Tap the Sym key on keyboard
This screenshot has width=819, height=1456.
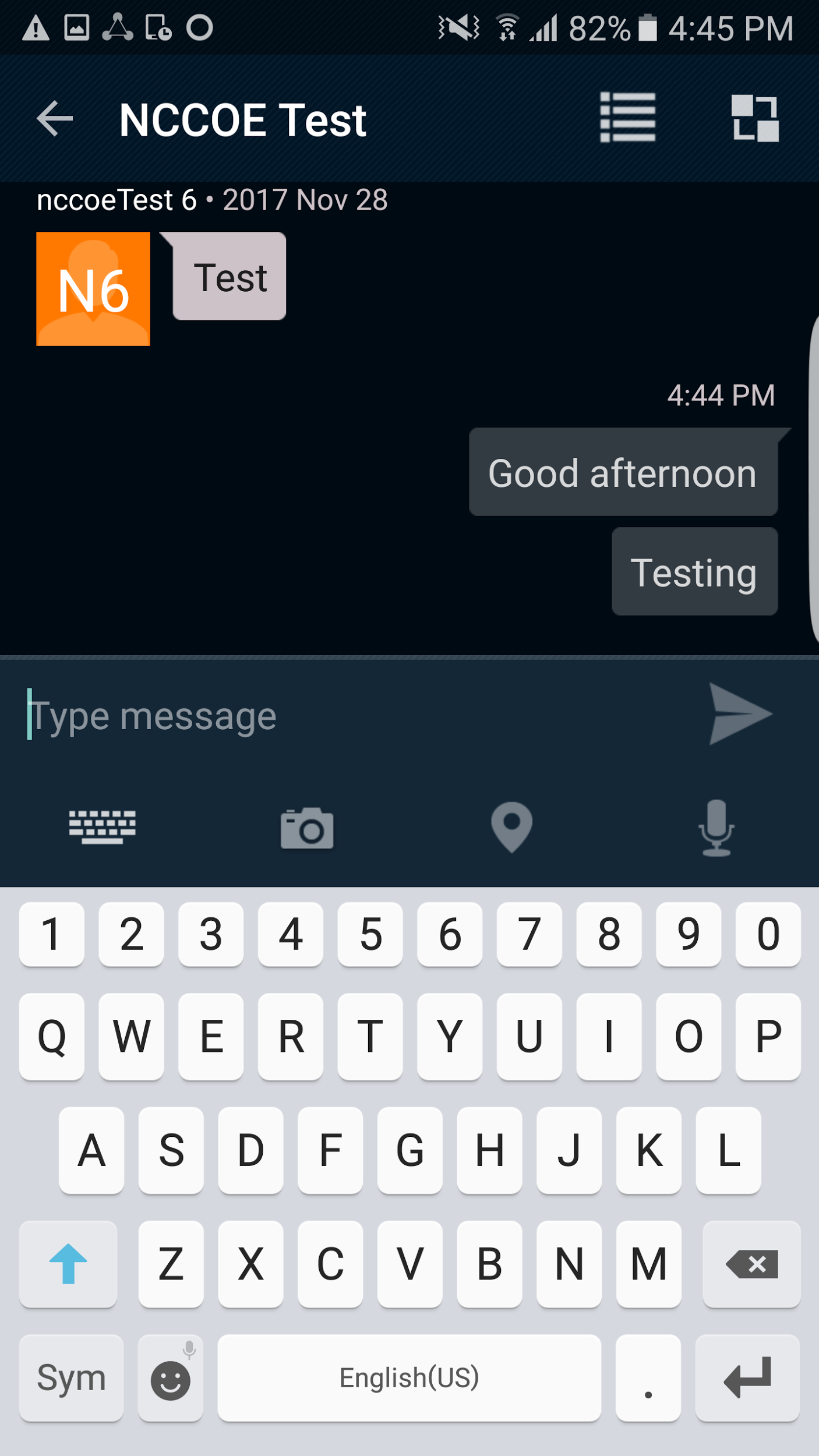tap(71, 1378)
